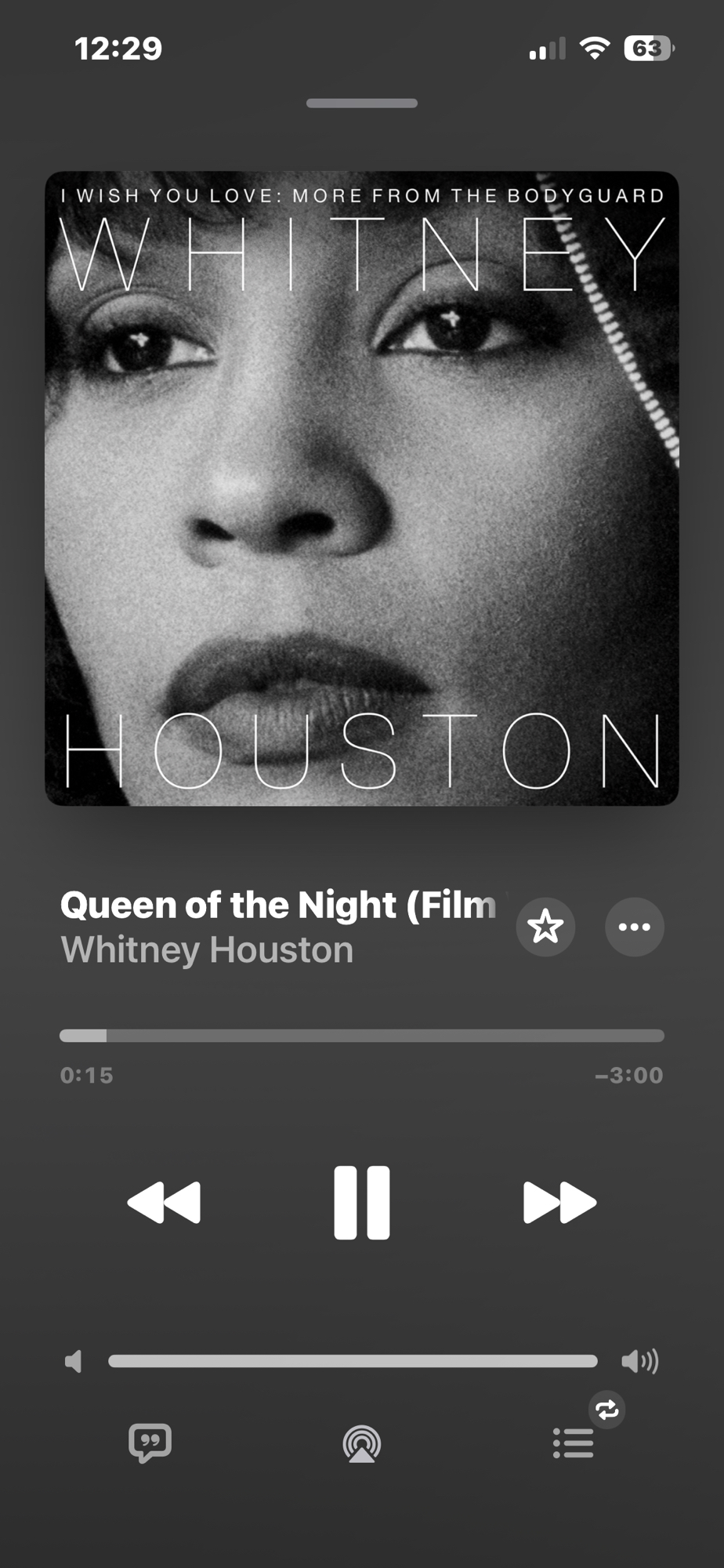Viewport: 724px width, 1568px height.
Task: Open the more options menu
Action: coord(634,927)
